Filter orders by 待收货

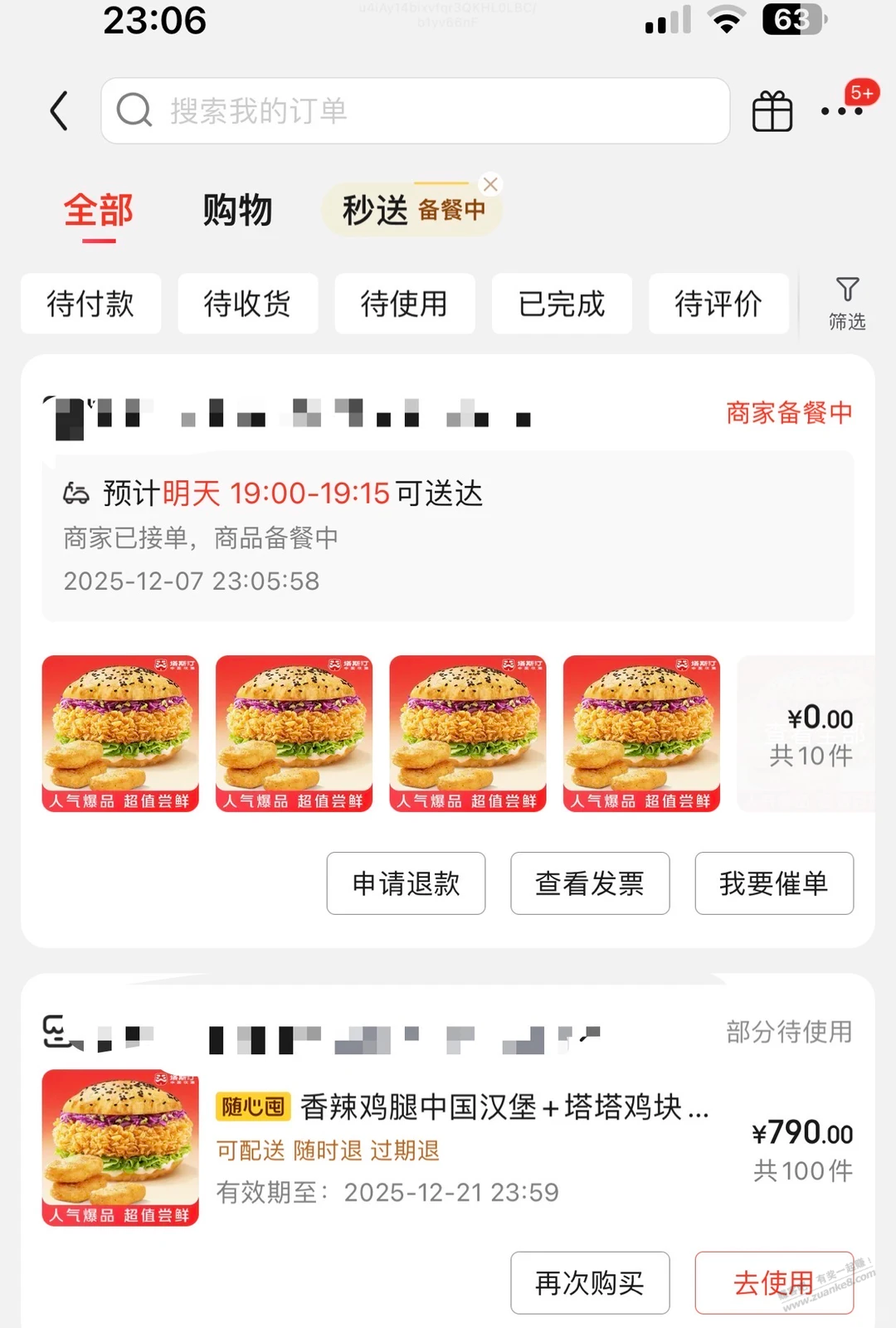point(247,304)
